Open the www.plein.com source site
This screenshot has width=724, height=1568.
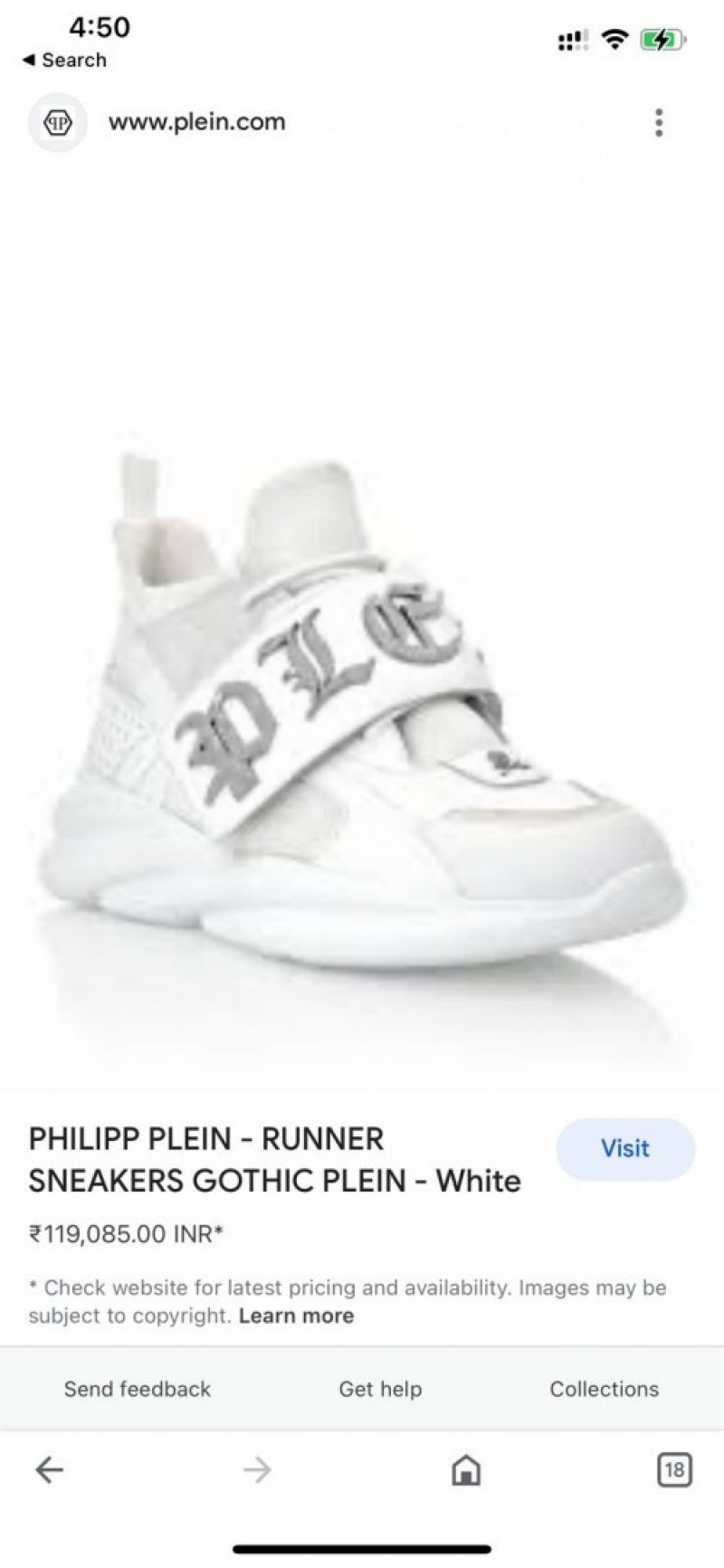[x=196, y=122]
